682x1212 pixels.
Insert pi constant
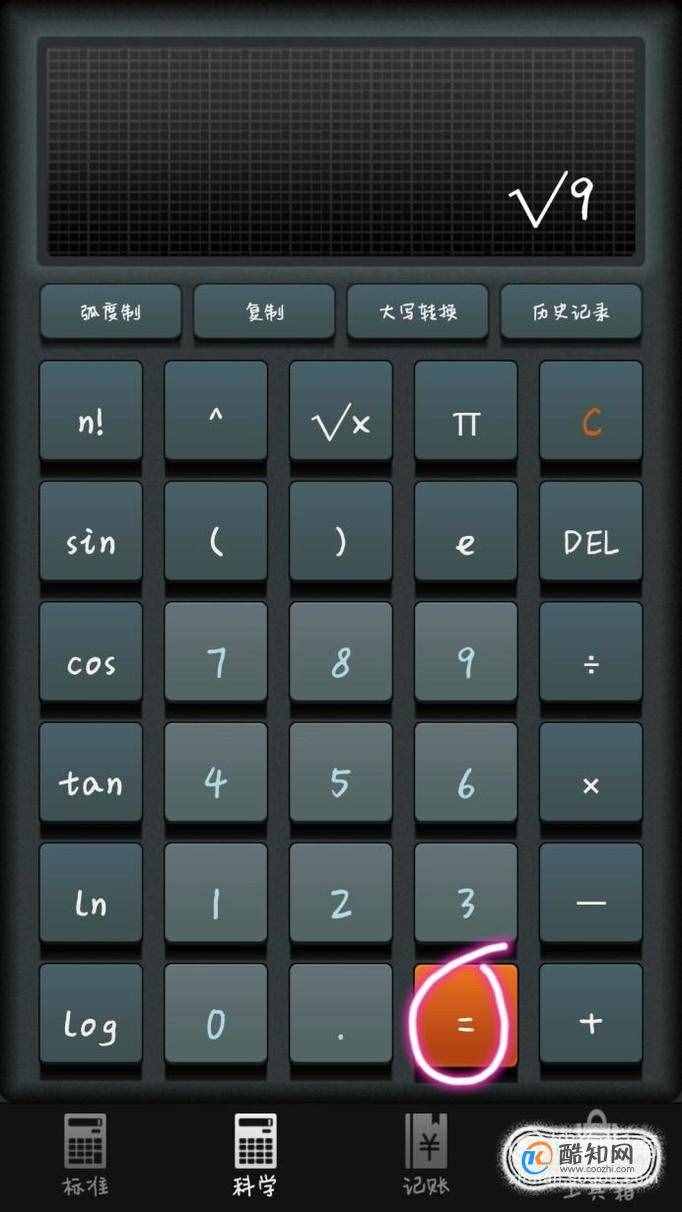[x=466, y=413]
